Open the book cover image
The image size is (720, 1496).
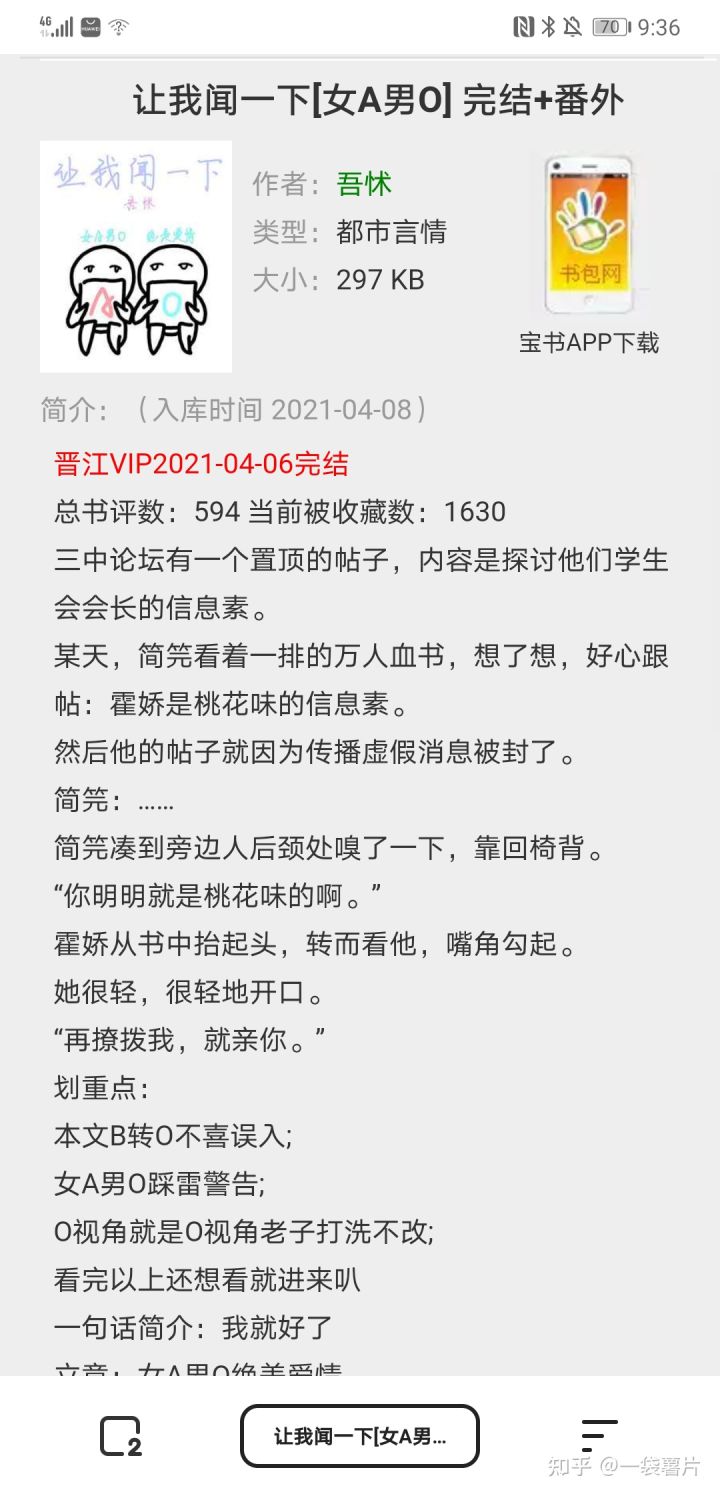point(136,257)
